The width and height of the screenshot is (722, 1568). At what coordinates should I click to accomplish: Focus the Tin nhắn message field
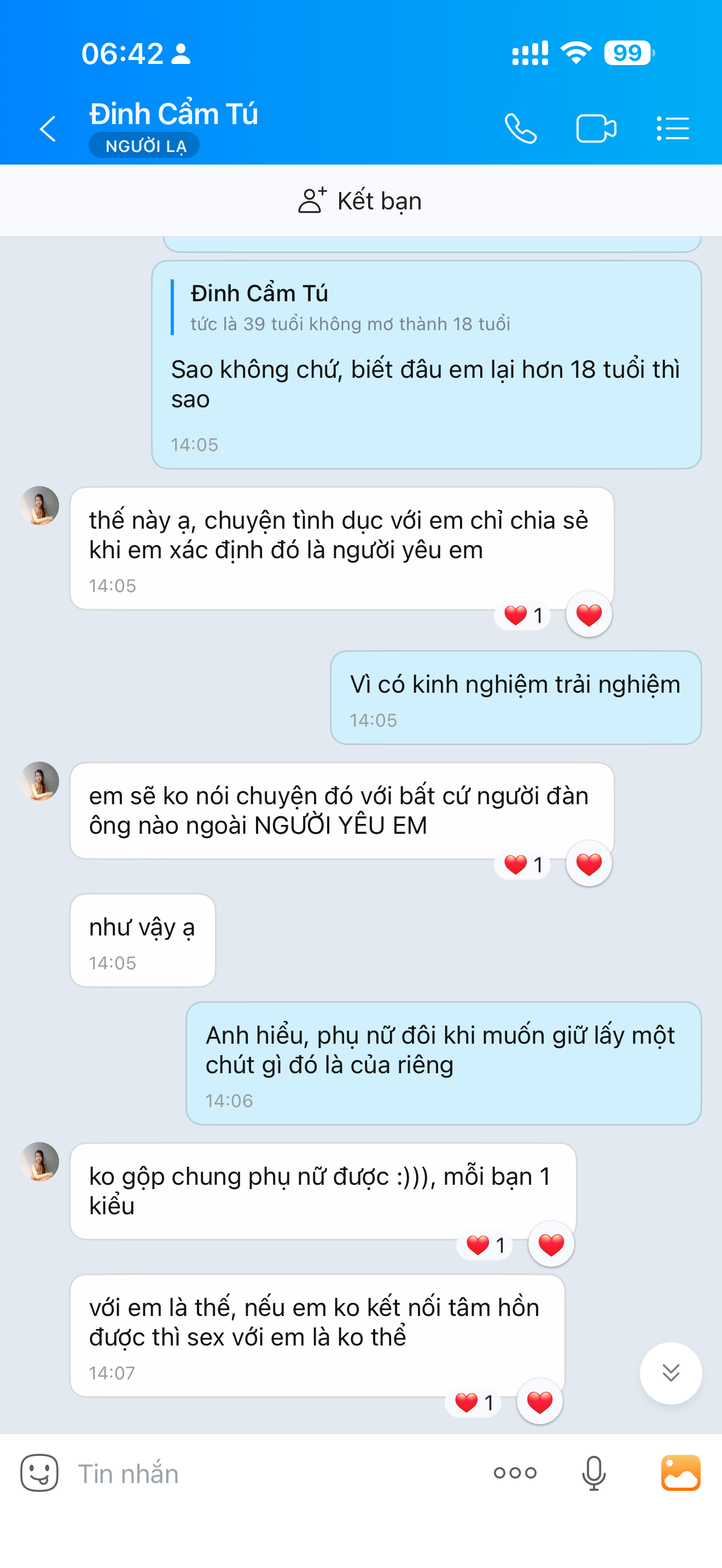(x=274, y=1473)
